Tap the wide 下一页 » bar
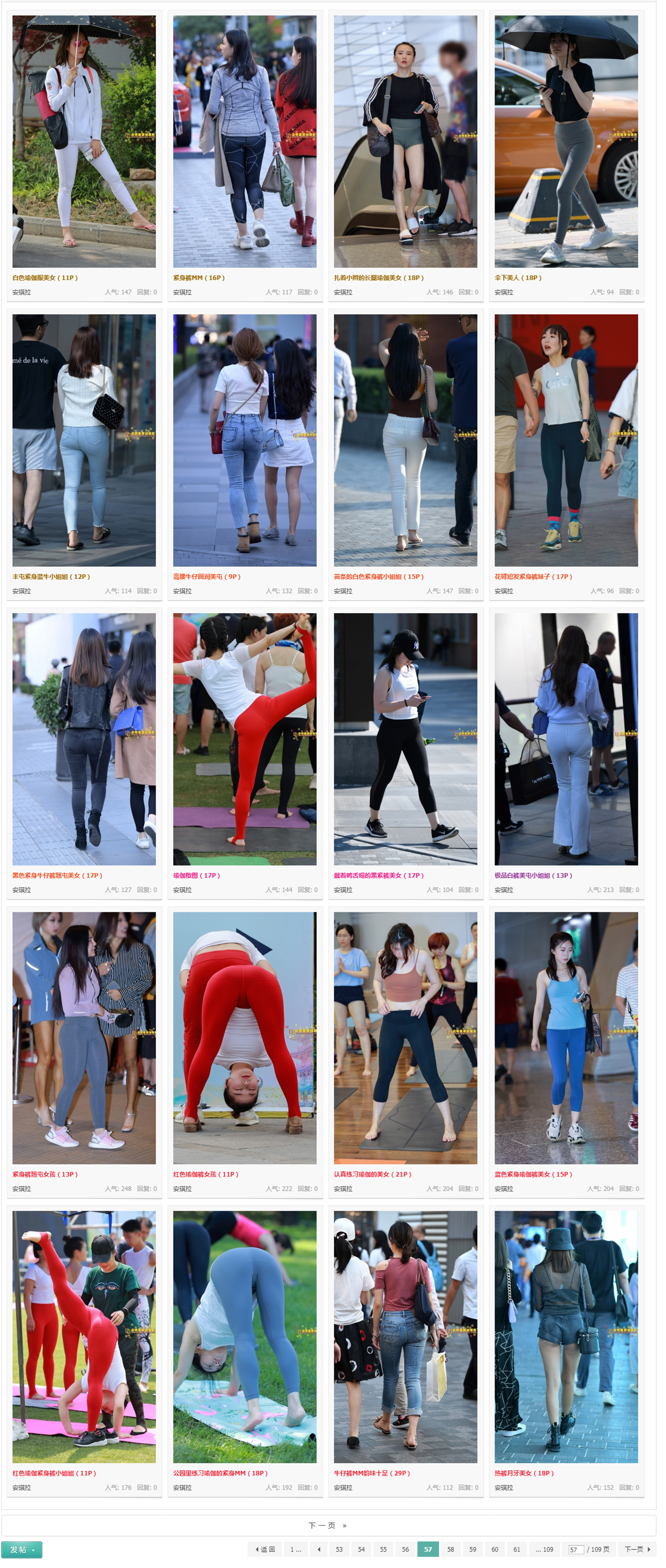Screen dimensions: 666x1568 point(328,1525)
